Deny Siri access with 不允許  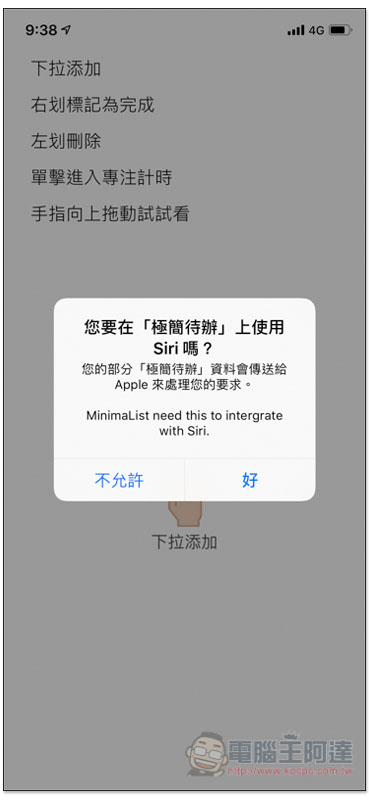[119, 480]
